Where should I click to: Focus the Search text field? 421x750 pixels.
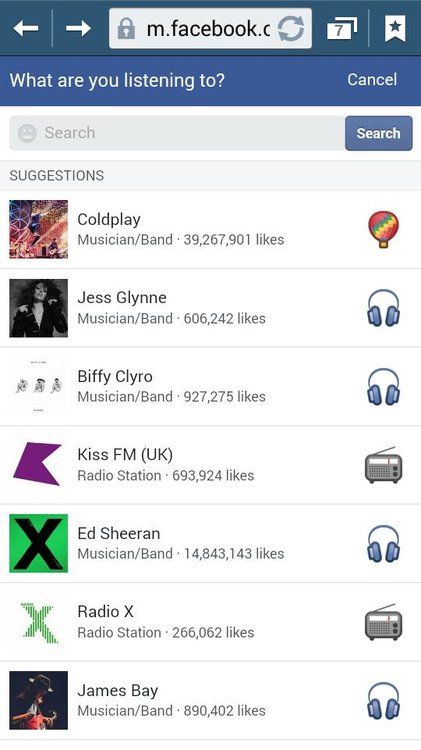click(x=177, y=133)
